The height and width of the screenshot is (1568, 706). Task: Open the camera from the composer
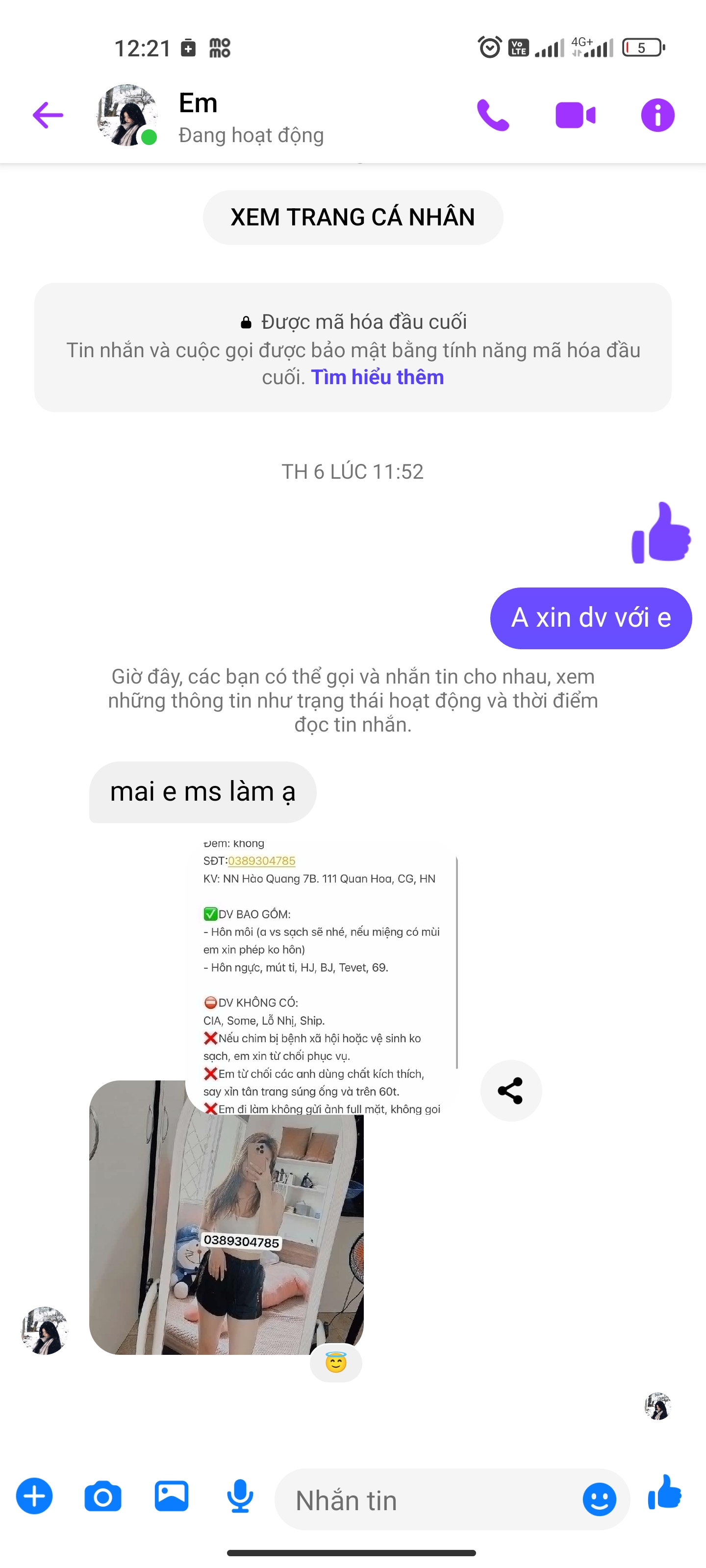click(103, 1497)
